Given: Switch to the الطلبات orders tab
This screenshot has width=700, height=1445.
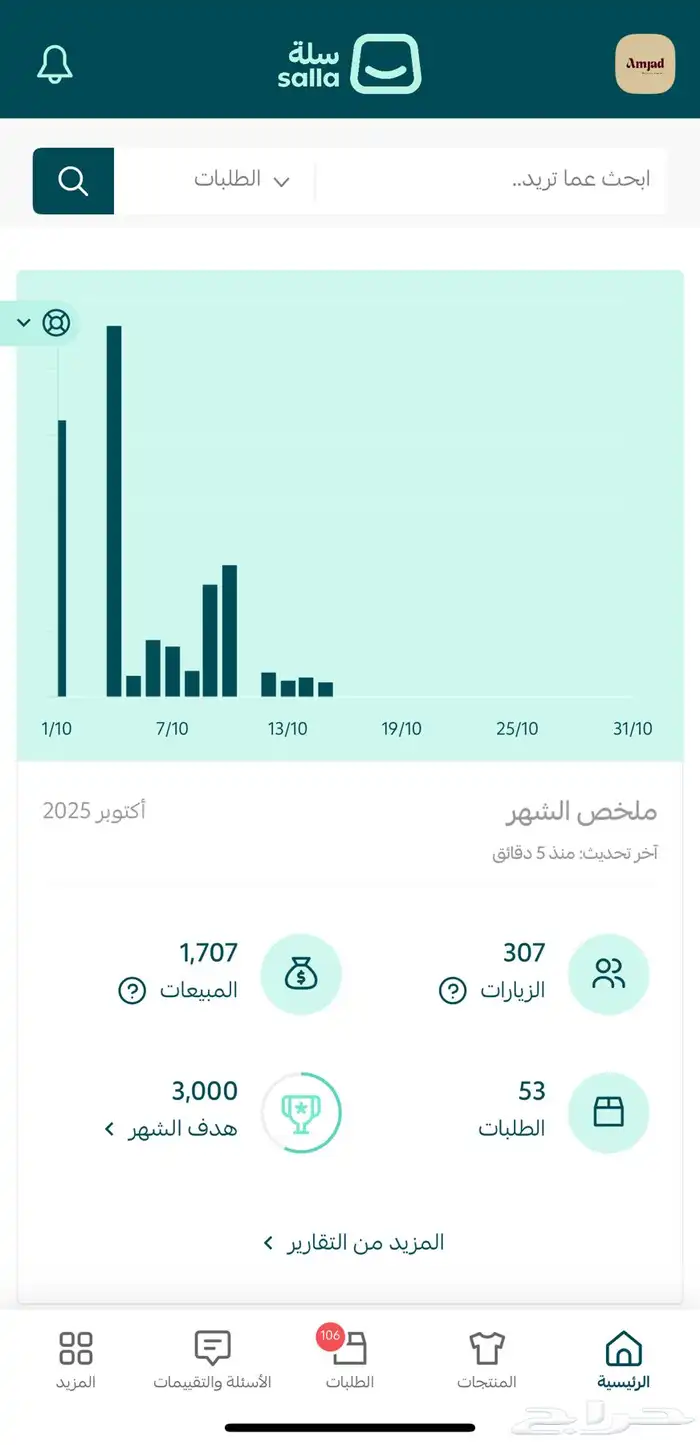Looking at the screenshot, I should coord(349,1361).
